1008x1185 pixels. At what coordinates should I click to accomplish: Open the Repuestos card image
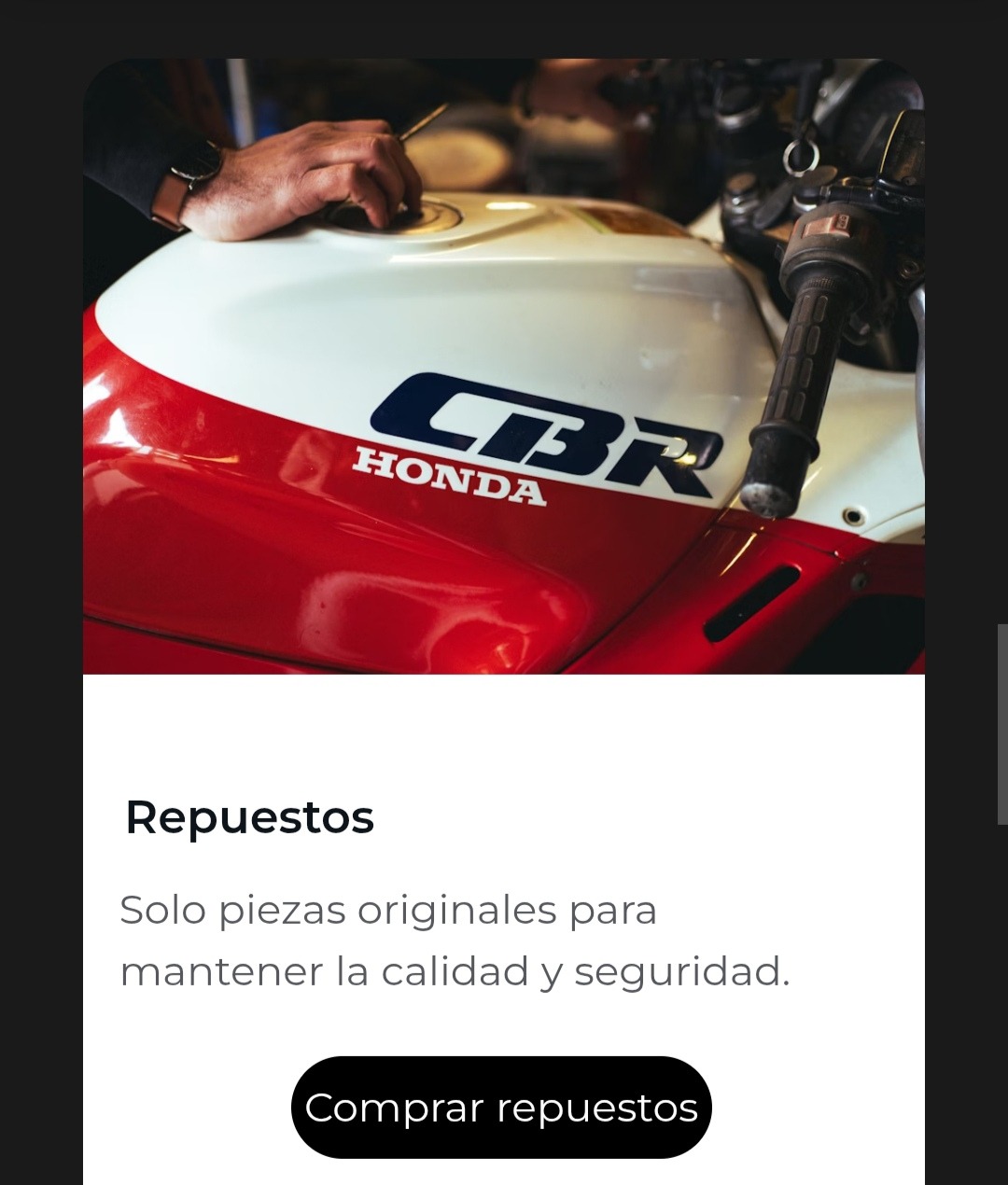click(x=504, y=366)
